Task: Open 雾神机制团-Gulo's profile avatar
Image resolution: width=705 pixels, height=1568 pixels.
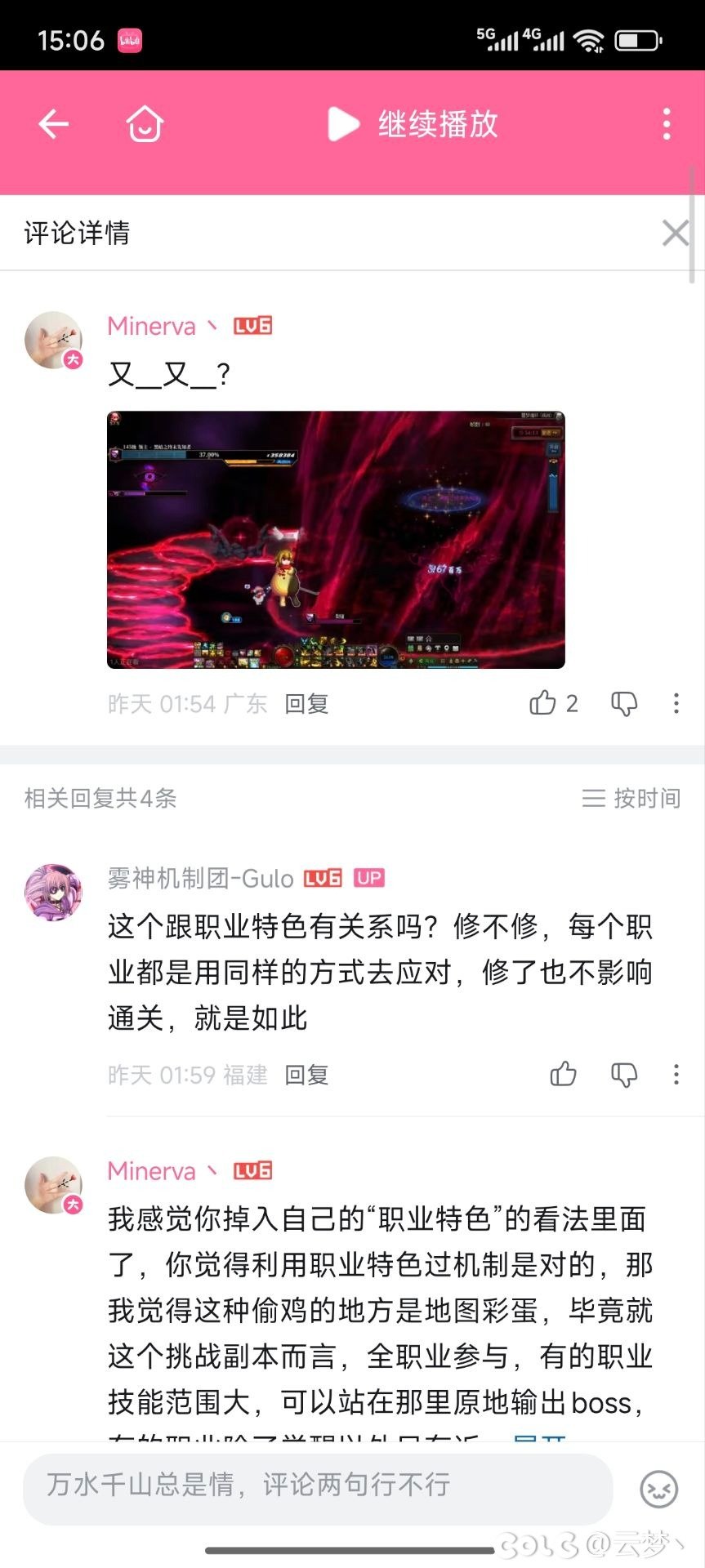Action: pyautogui.click(x=53, y=892)
